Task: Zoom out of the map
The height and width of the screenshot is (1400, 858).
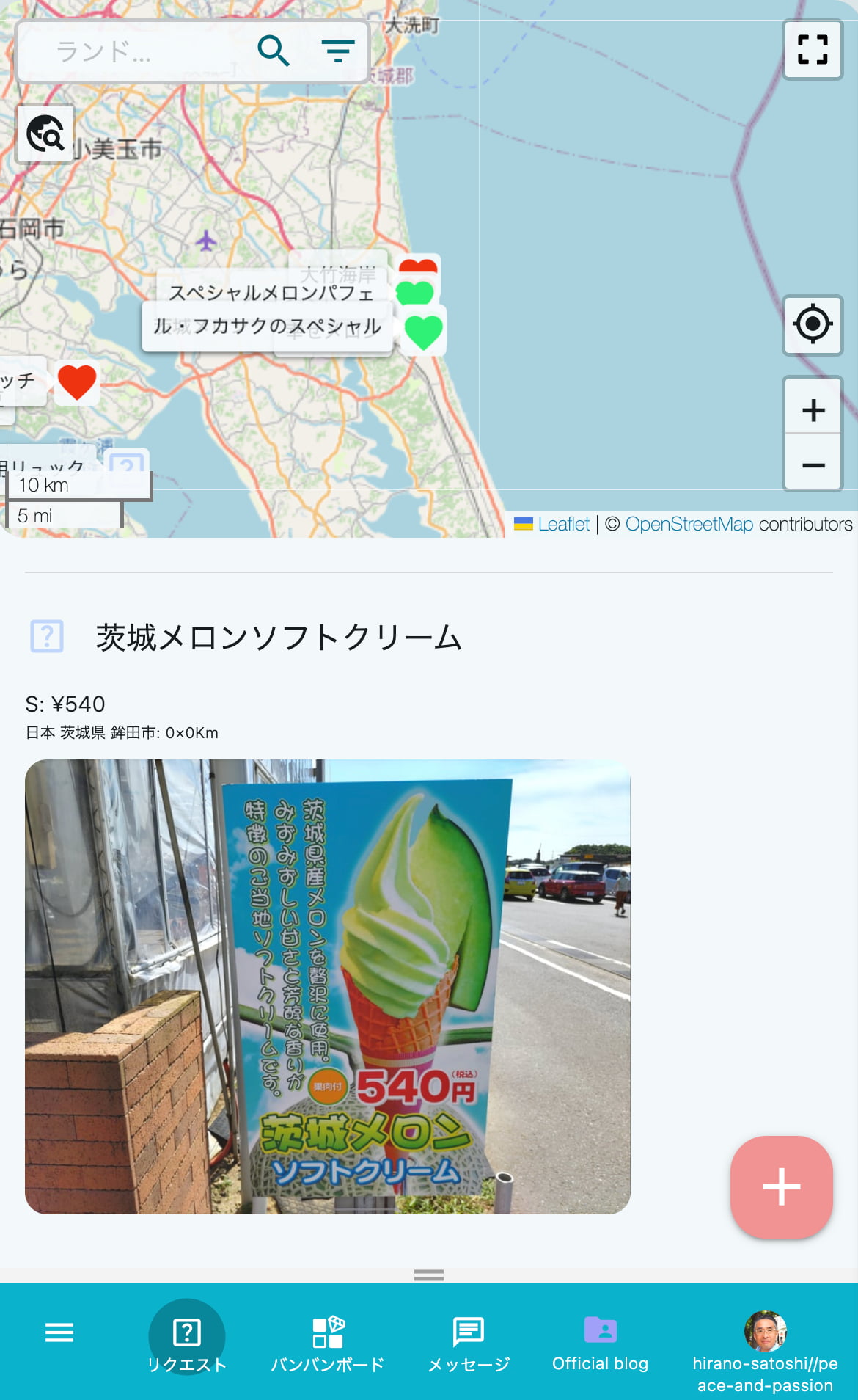Action: point(813,464)
